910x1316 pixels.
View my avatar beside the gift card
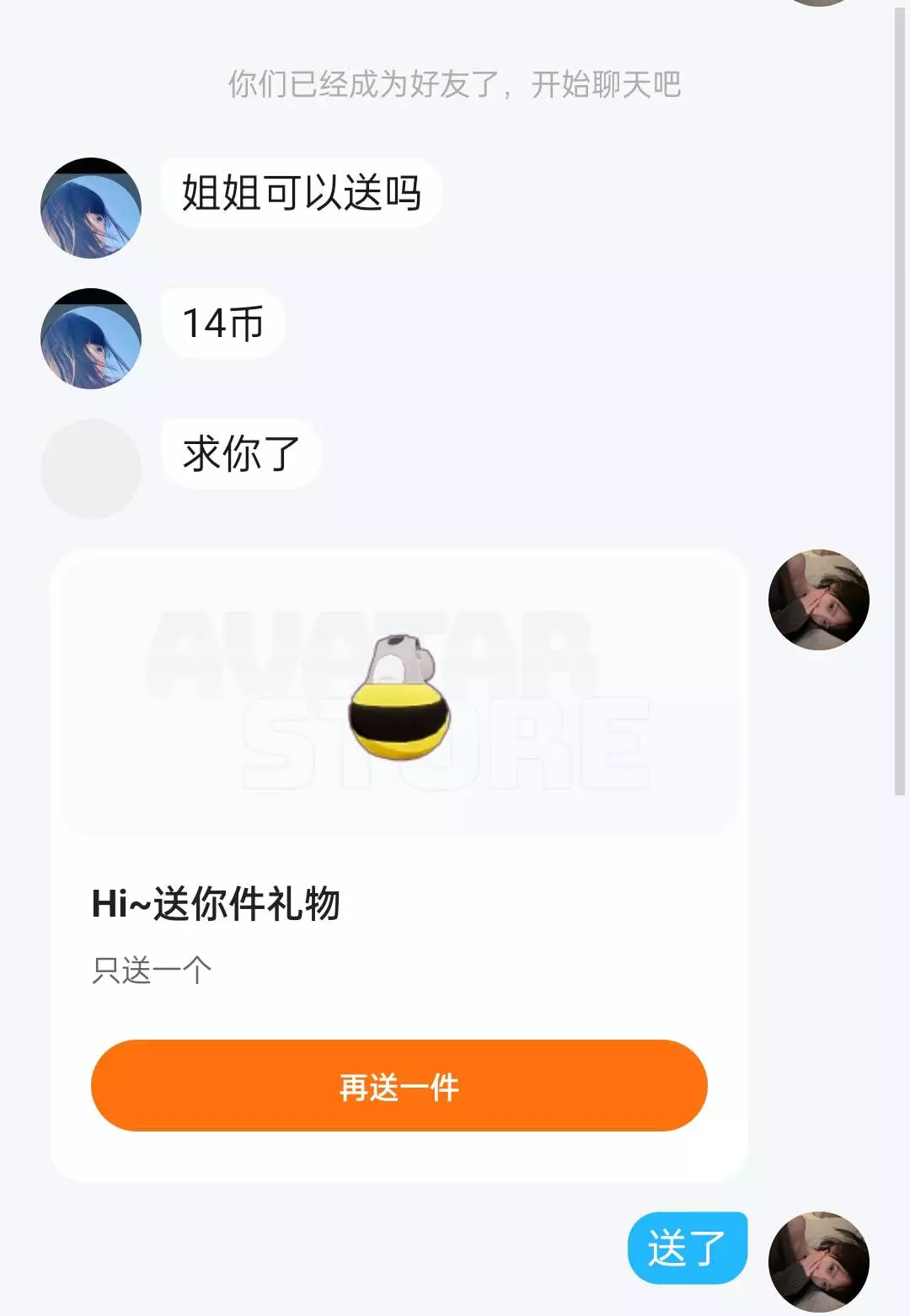click(818, 599)
